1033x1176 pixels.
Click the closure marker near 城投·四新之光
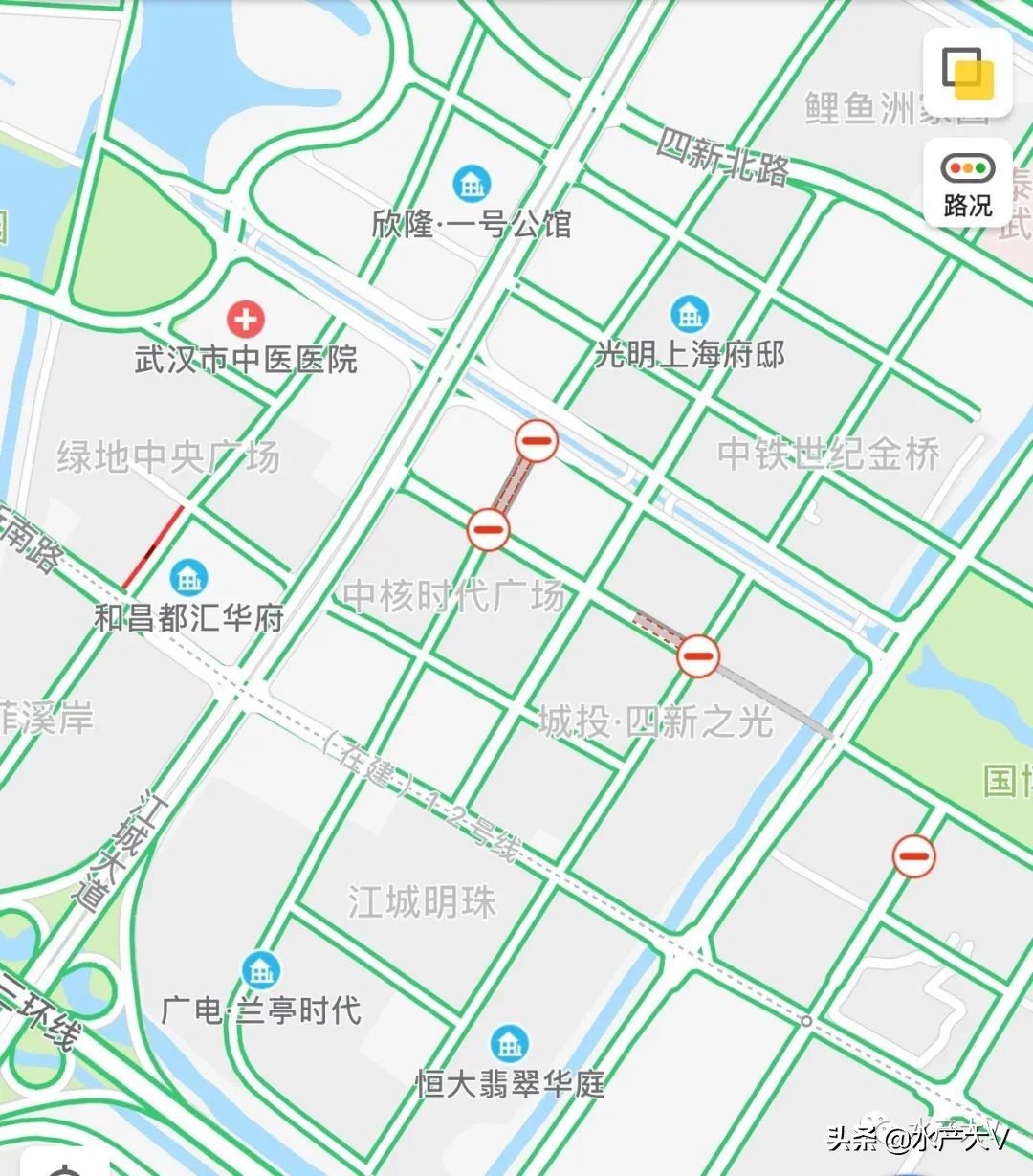coord(697,655)
